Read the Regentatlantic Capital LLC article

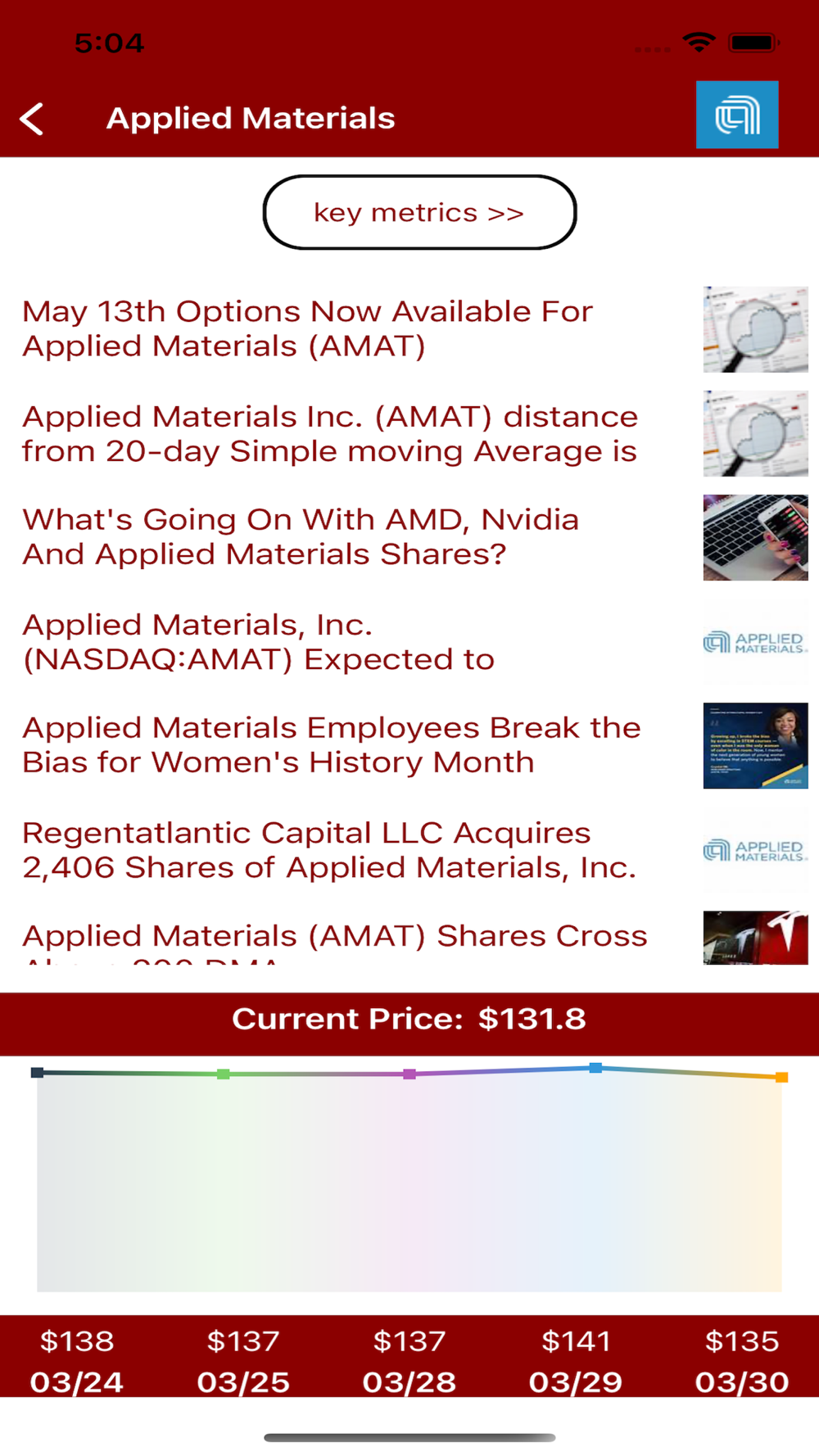click(x=329, y=850)
